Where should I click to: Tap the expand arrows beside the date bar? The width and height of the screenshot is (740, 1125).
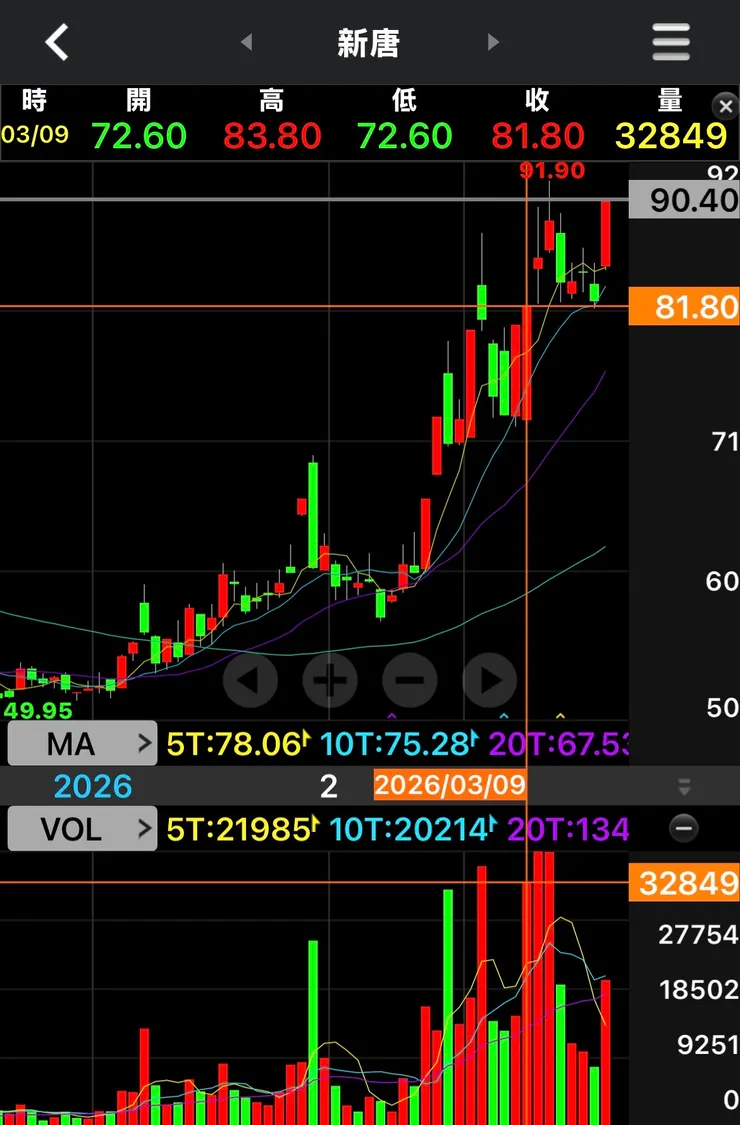click(684, 786)
